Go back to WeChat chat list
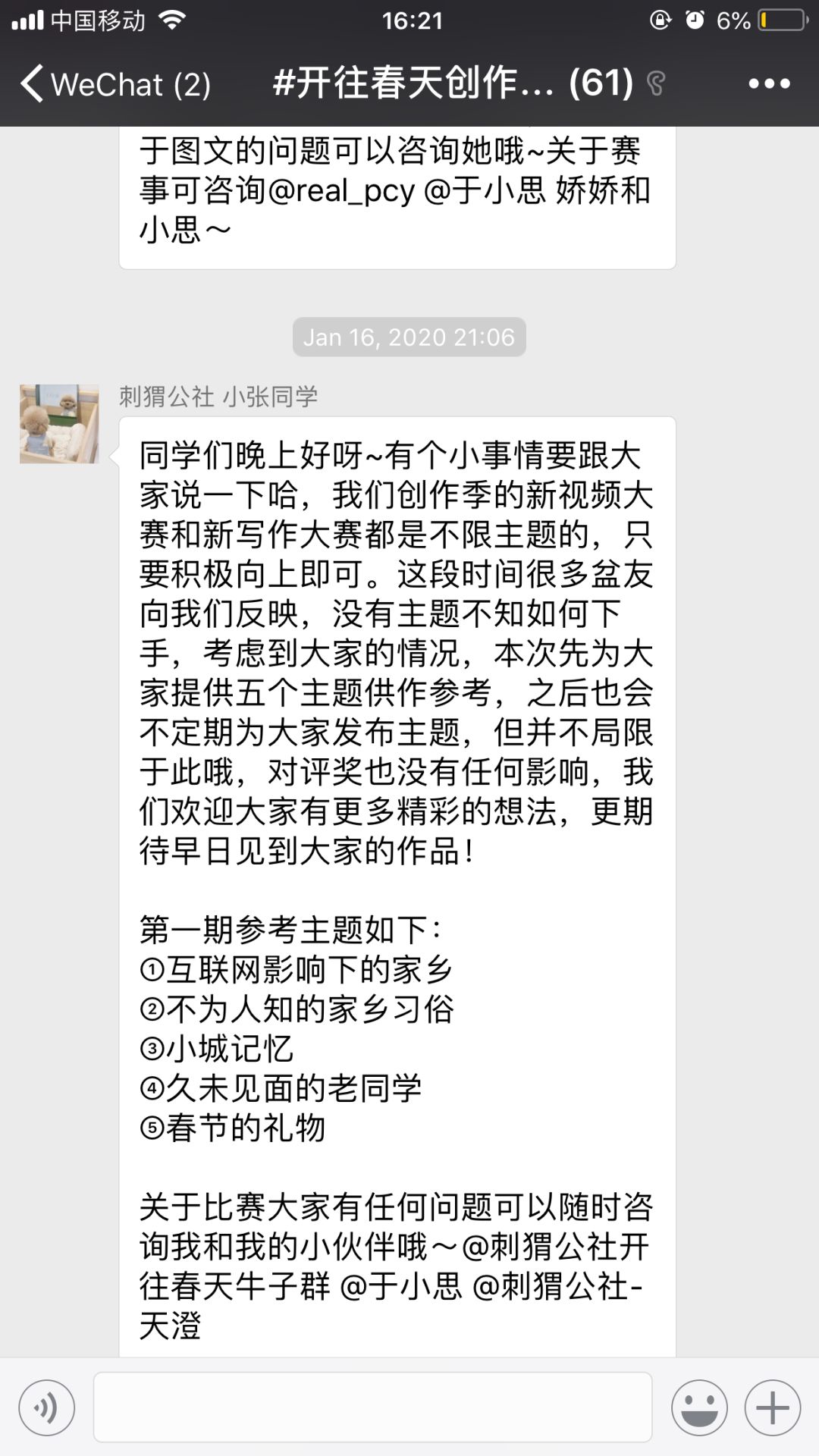 click(114, 83)
